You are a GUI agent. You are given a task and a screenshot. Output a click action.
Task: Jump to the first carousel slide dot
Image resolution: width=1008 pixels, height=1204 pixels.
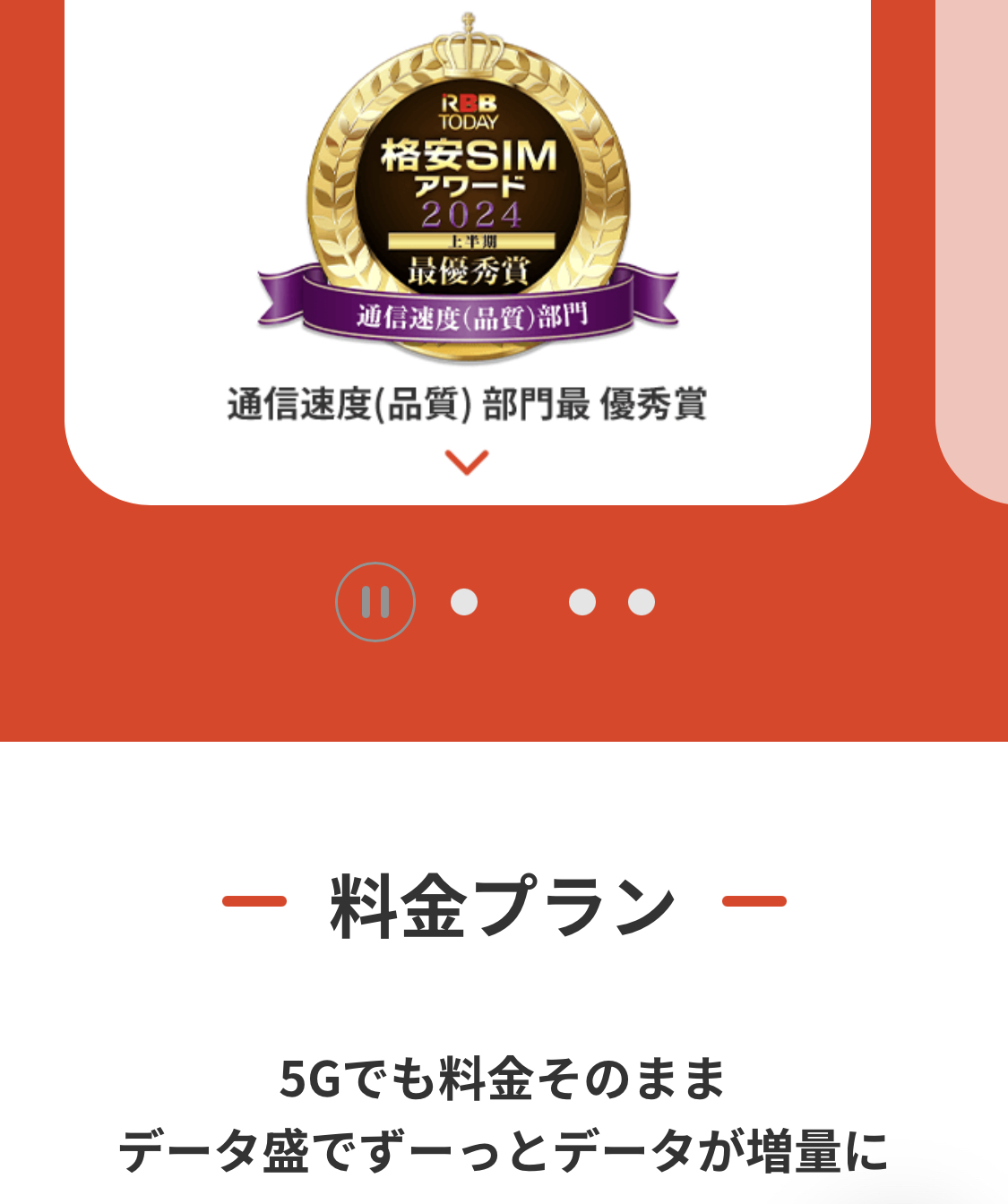pyautogui.click(x=463, y=602)
